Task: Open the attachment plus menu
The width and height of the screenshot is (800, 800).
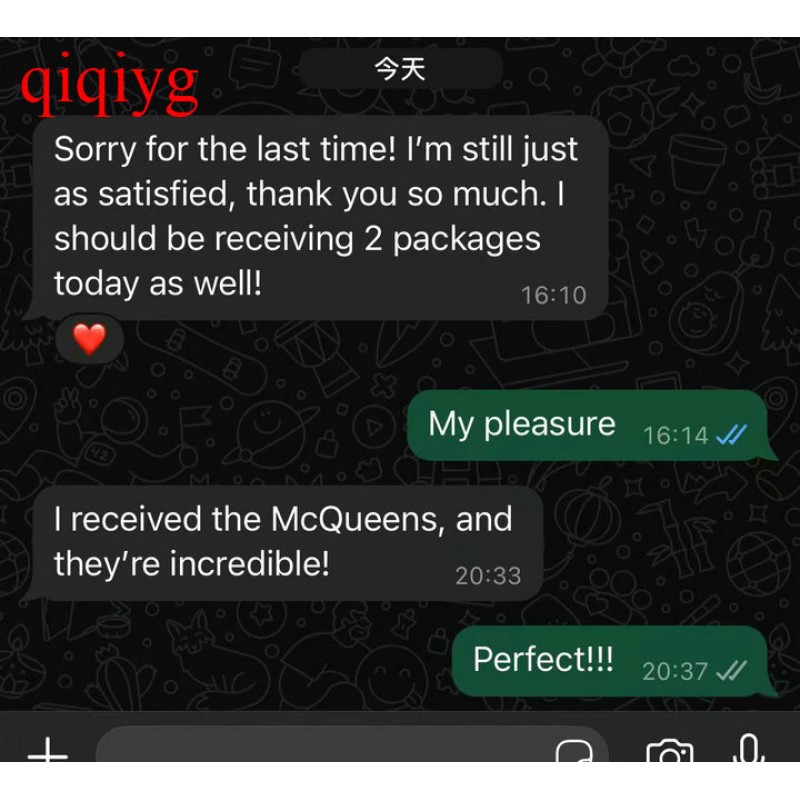Action: coord(46,749)
